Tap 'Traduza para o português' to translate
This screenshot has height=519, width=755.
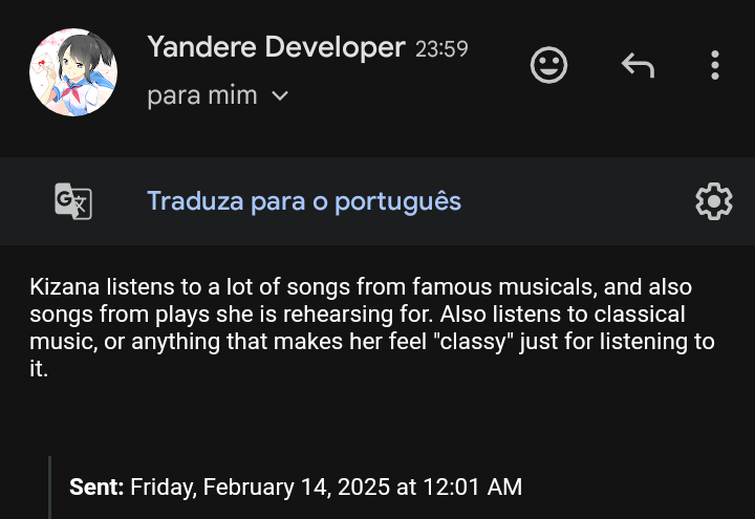pyautogui.click(x=304, y=201)
